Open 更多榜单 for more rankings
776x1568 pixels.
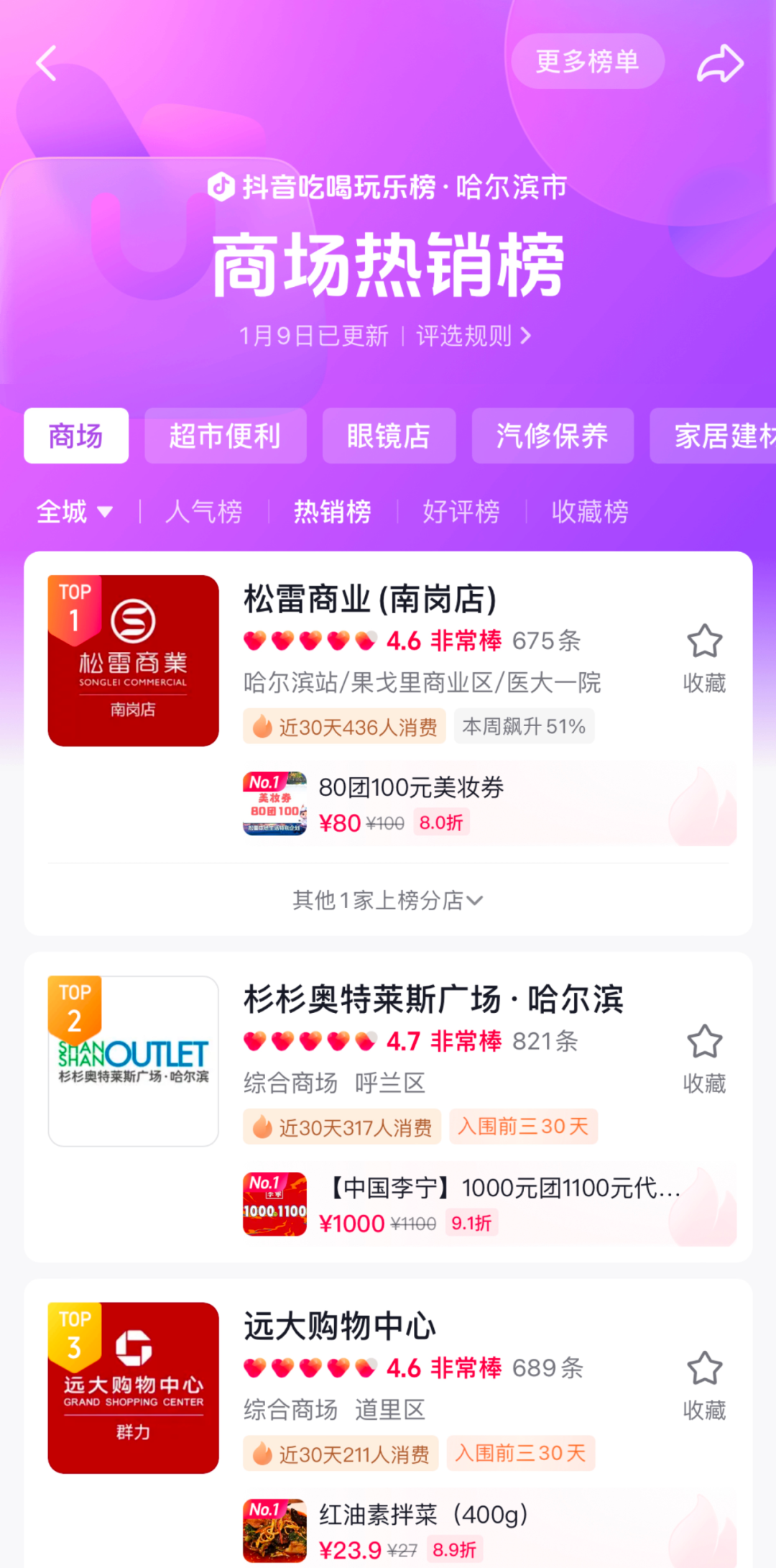(587, 62)
